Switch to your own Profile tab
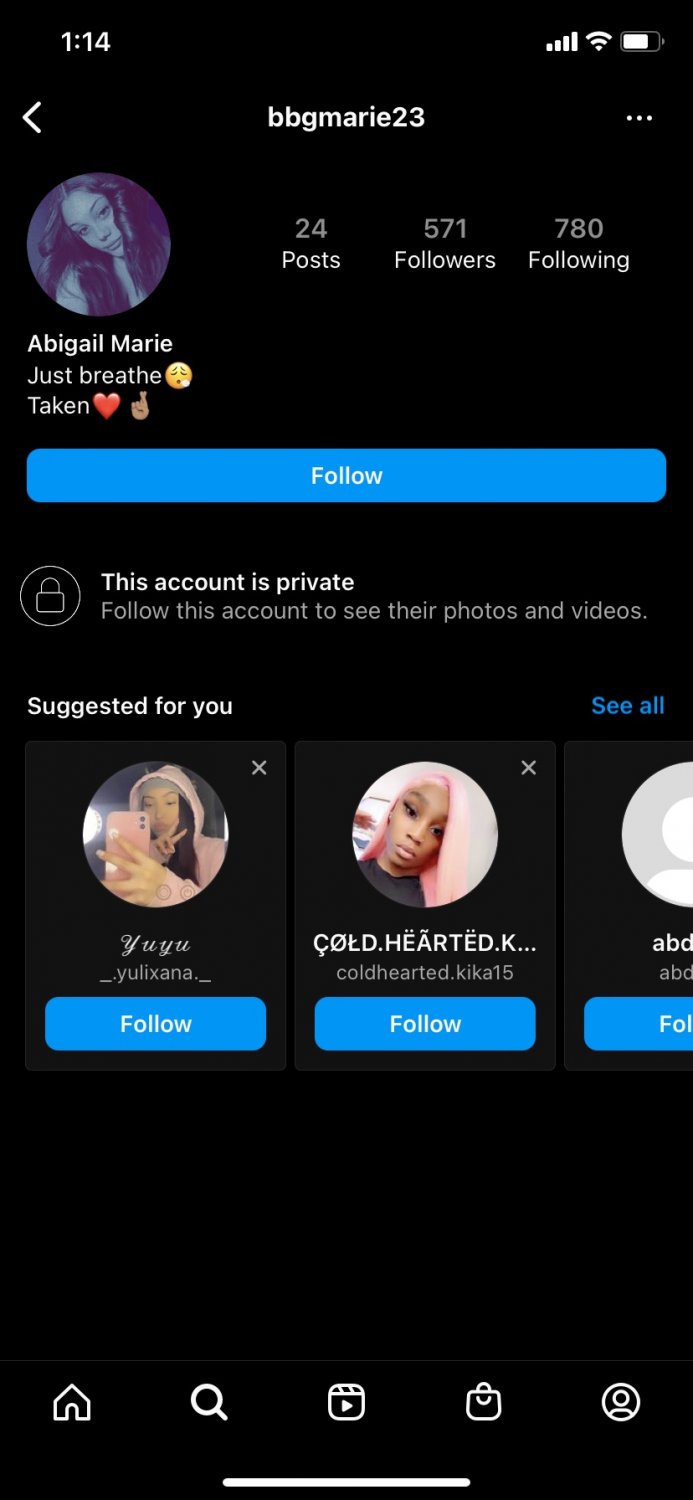This screenshot has width=693, height=1500. 621,1403
